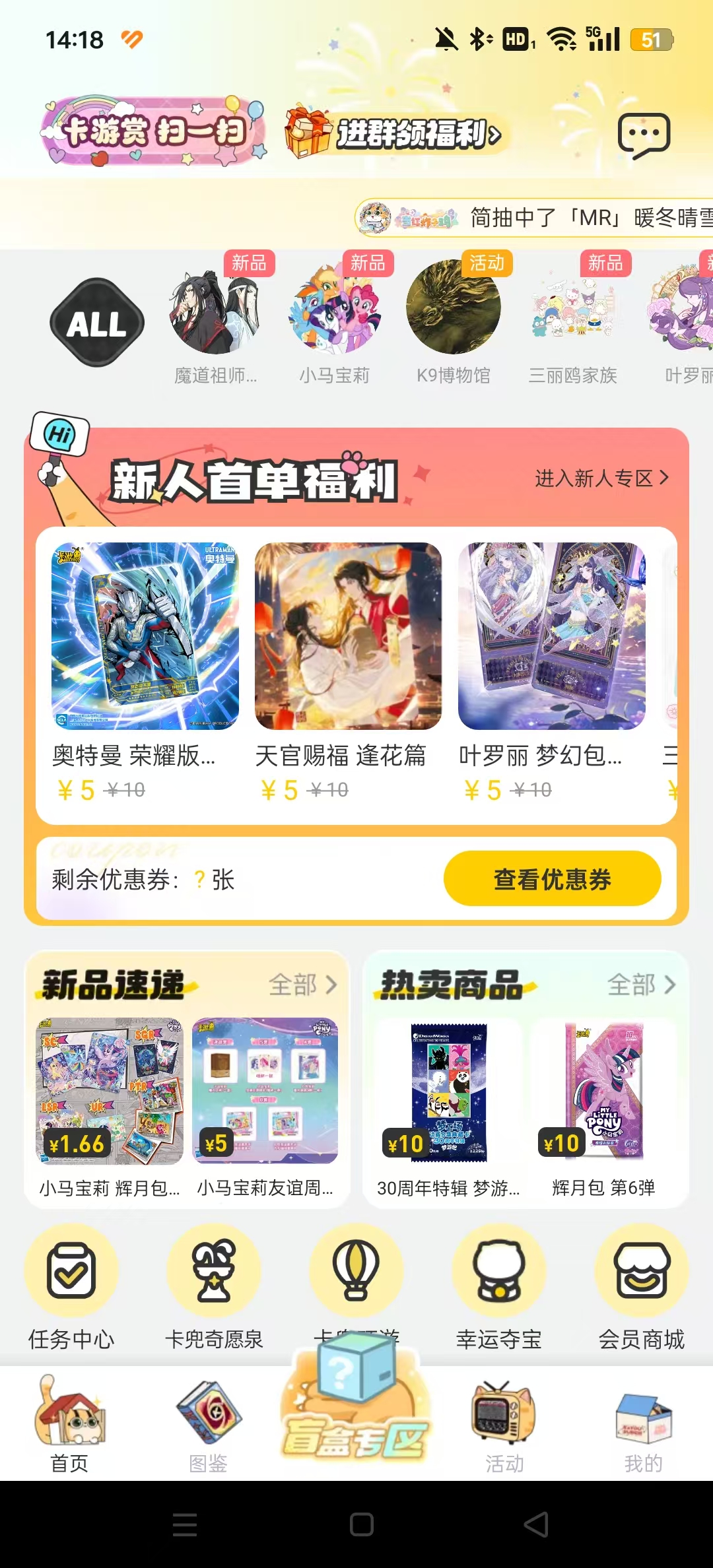Enter 进入新人专区 newcomer zone

point(601,478)
